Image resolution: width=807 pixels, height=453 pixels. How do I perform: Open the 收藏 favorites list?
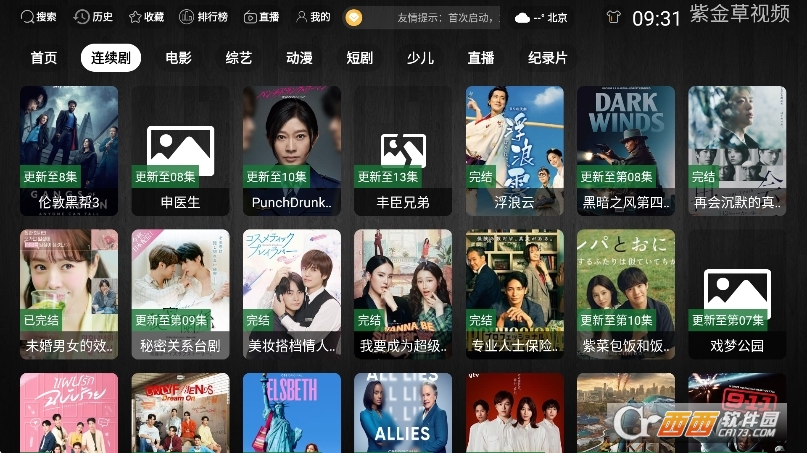pyautogui.click(x=146, y=17)
